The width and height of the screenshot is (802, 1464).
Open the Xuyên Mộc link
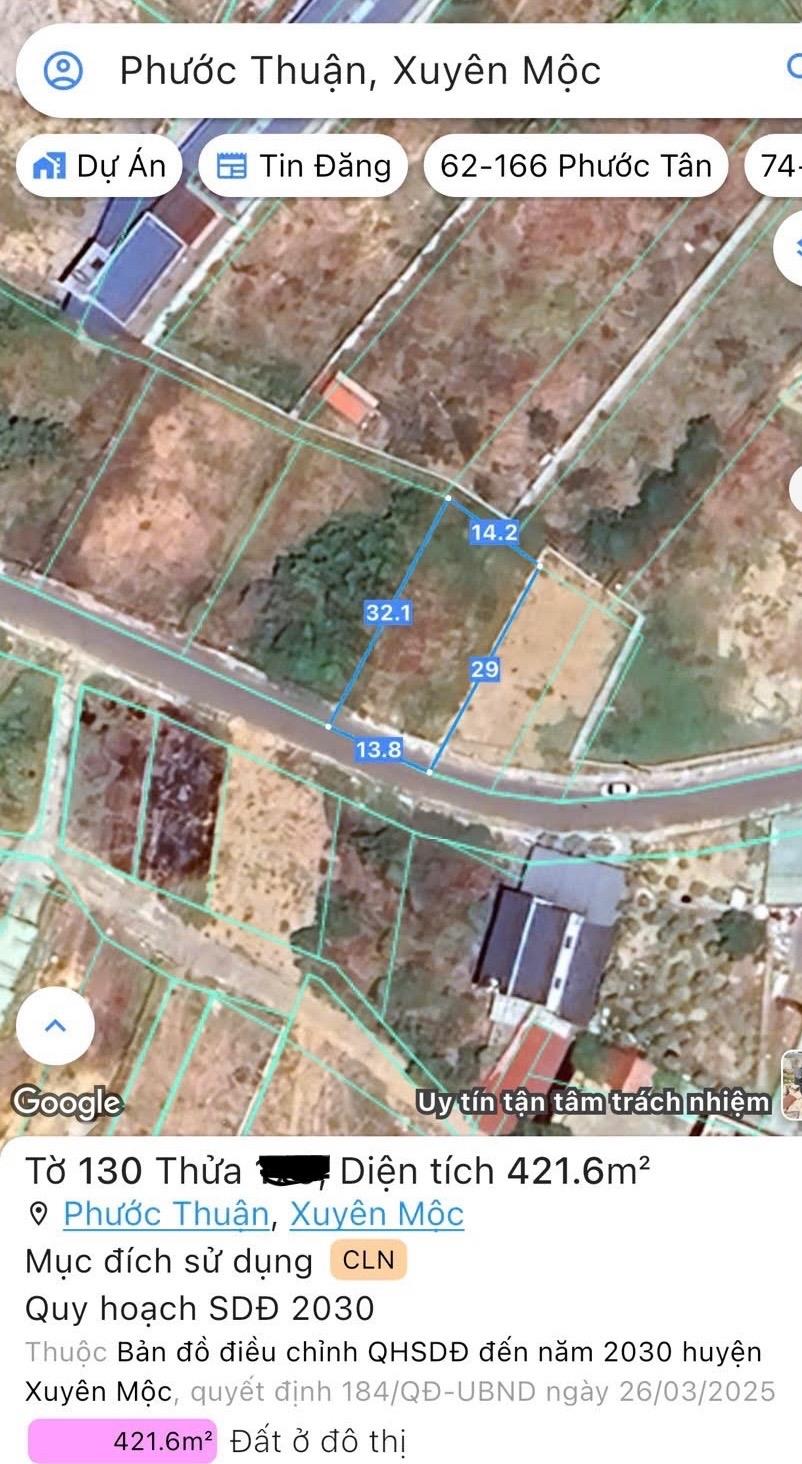coord(377,1214)
